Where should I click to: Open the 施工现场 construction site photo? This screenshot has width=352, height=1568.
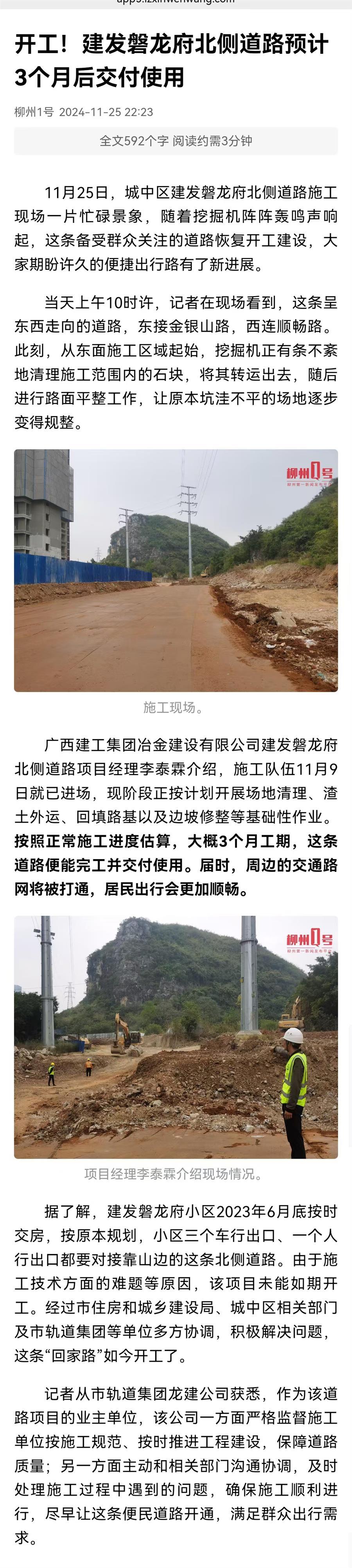click(175, 570)
